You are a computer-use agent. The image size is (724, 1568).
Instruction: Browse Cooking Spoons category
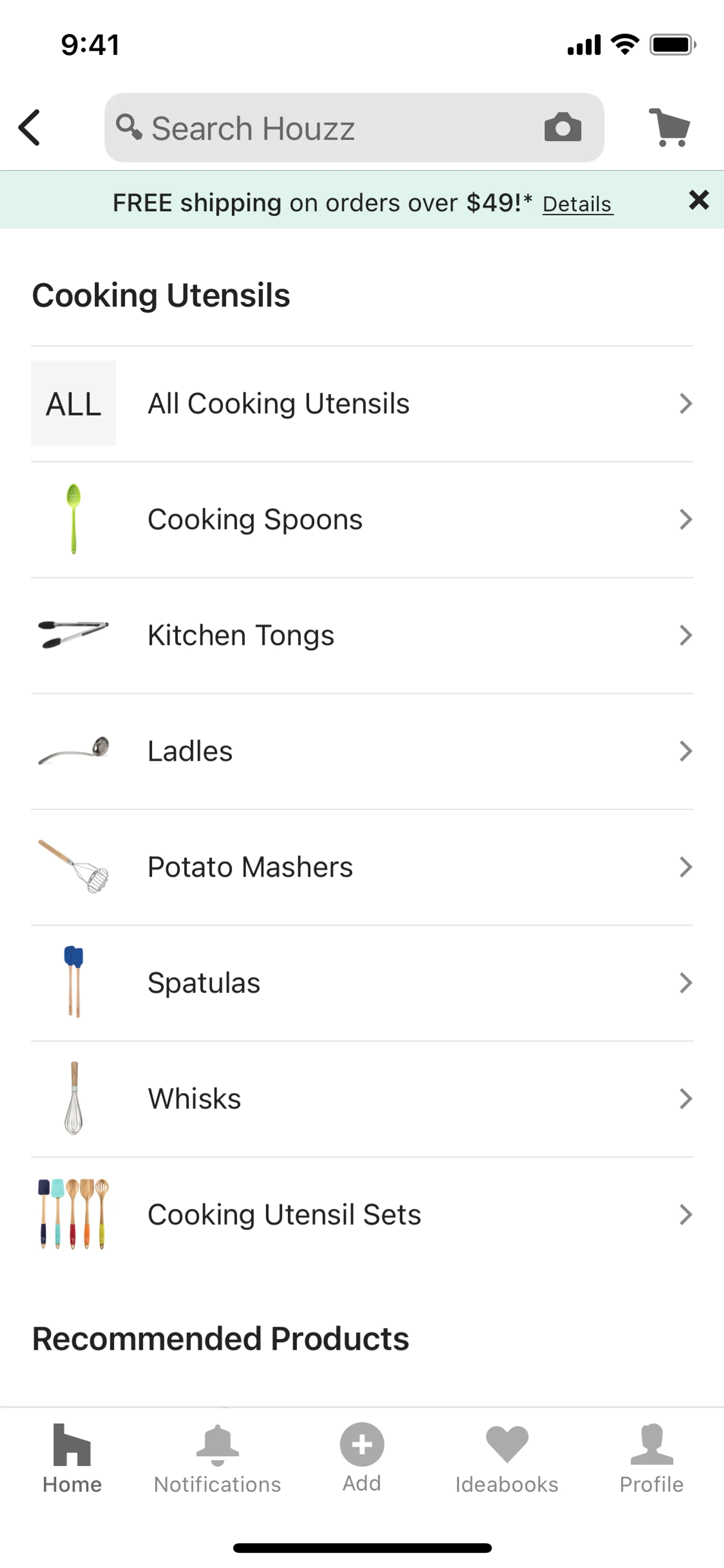coord(362,519)
